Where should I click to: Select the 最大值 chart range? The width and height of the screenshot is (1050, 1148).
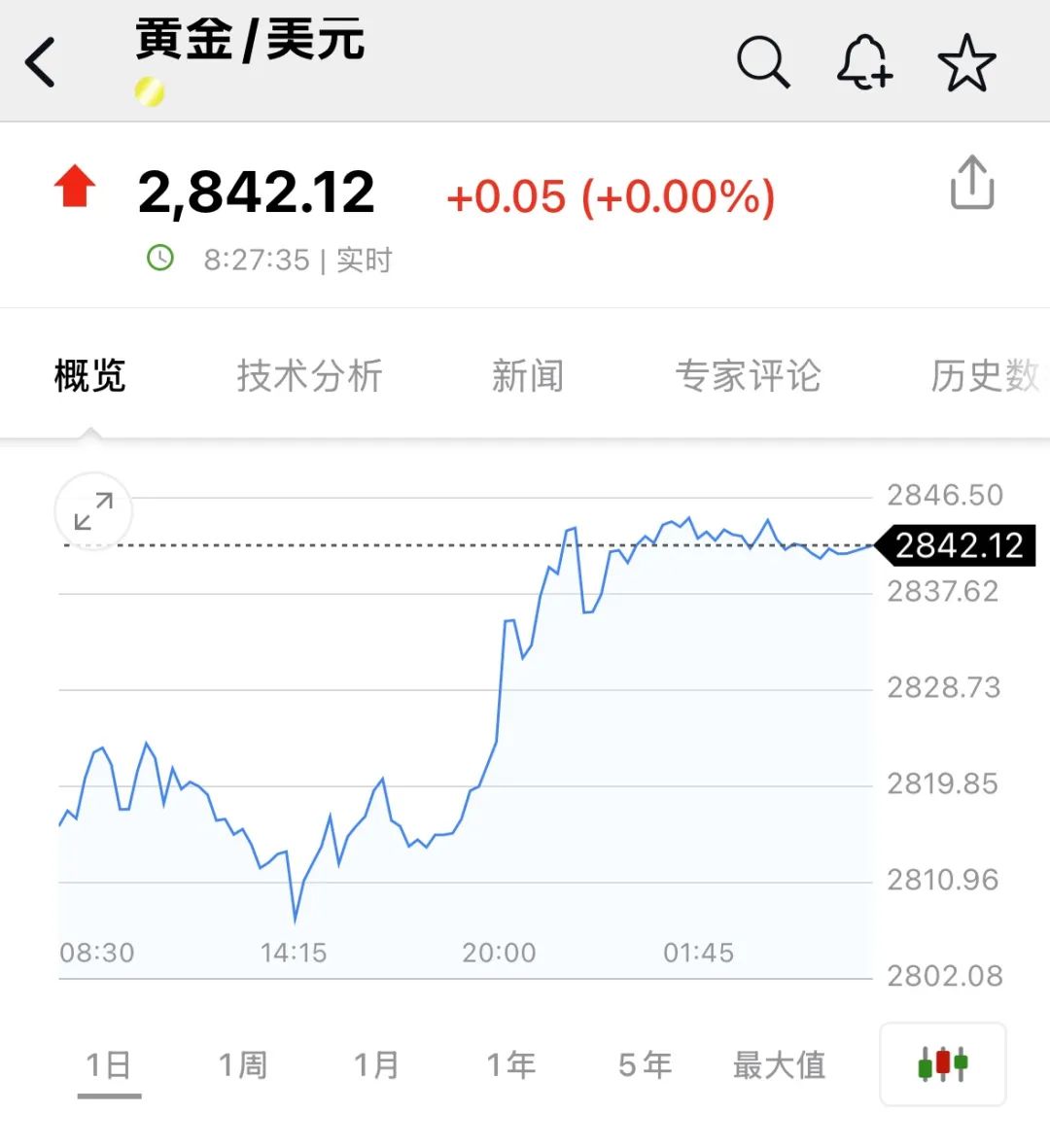click(x=779, y=1065)
